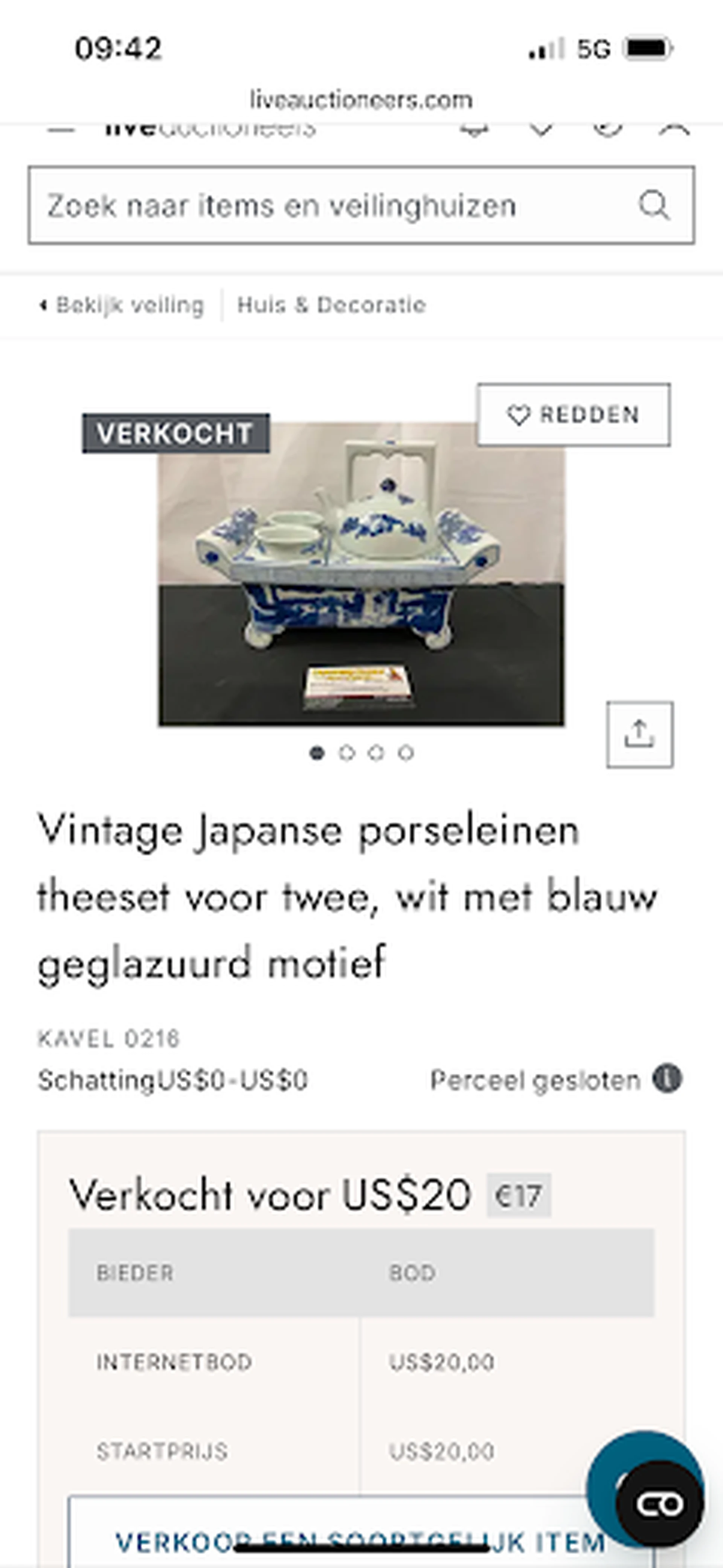The width and height of the screenshot is (723, 1568).
Task: Tap the magnifying glass search icon
Action: point(654,205)
